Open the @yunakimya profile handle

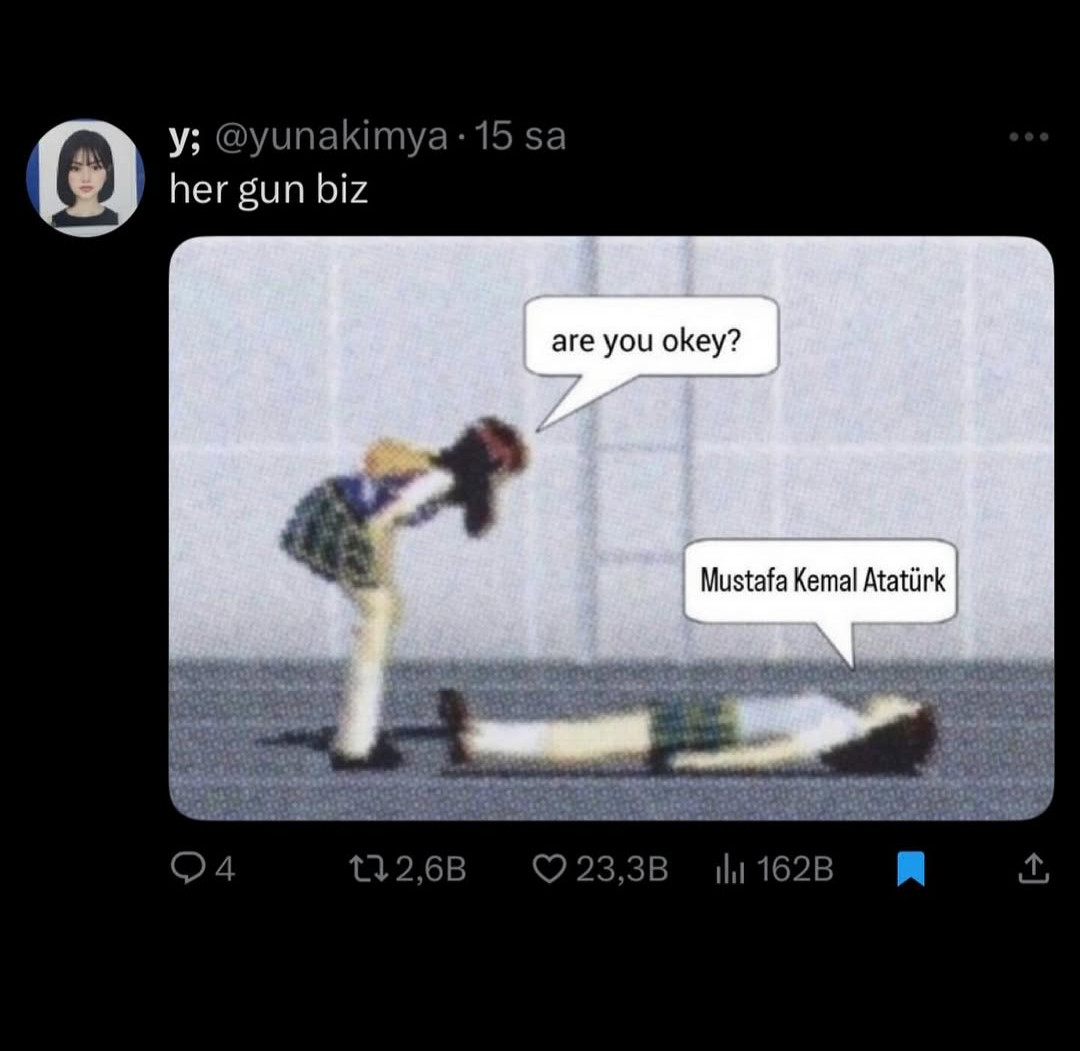point(331,136)
